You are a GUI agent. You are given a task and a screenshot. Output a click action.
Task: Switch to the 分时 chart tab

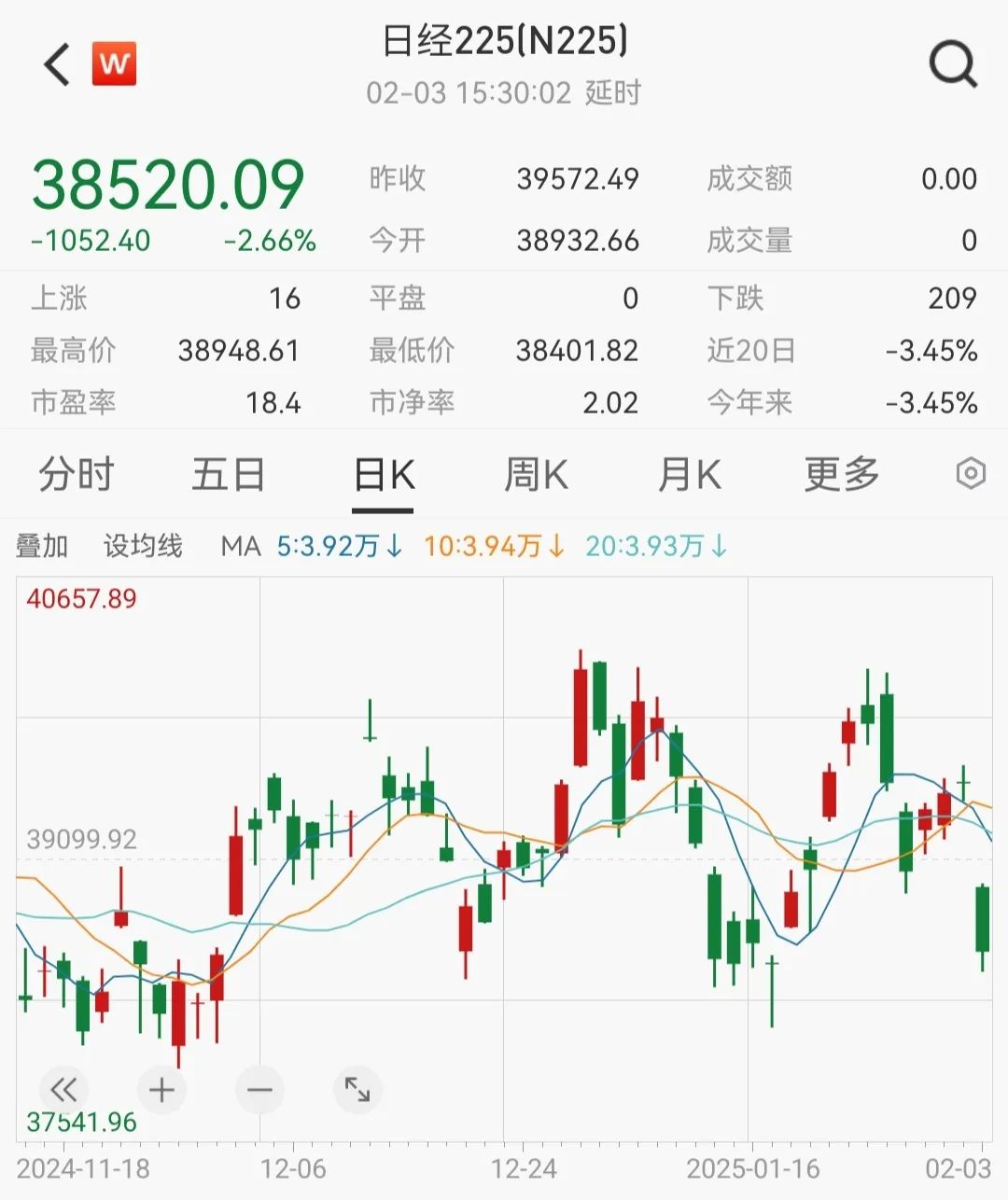tap(76, 475)
